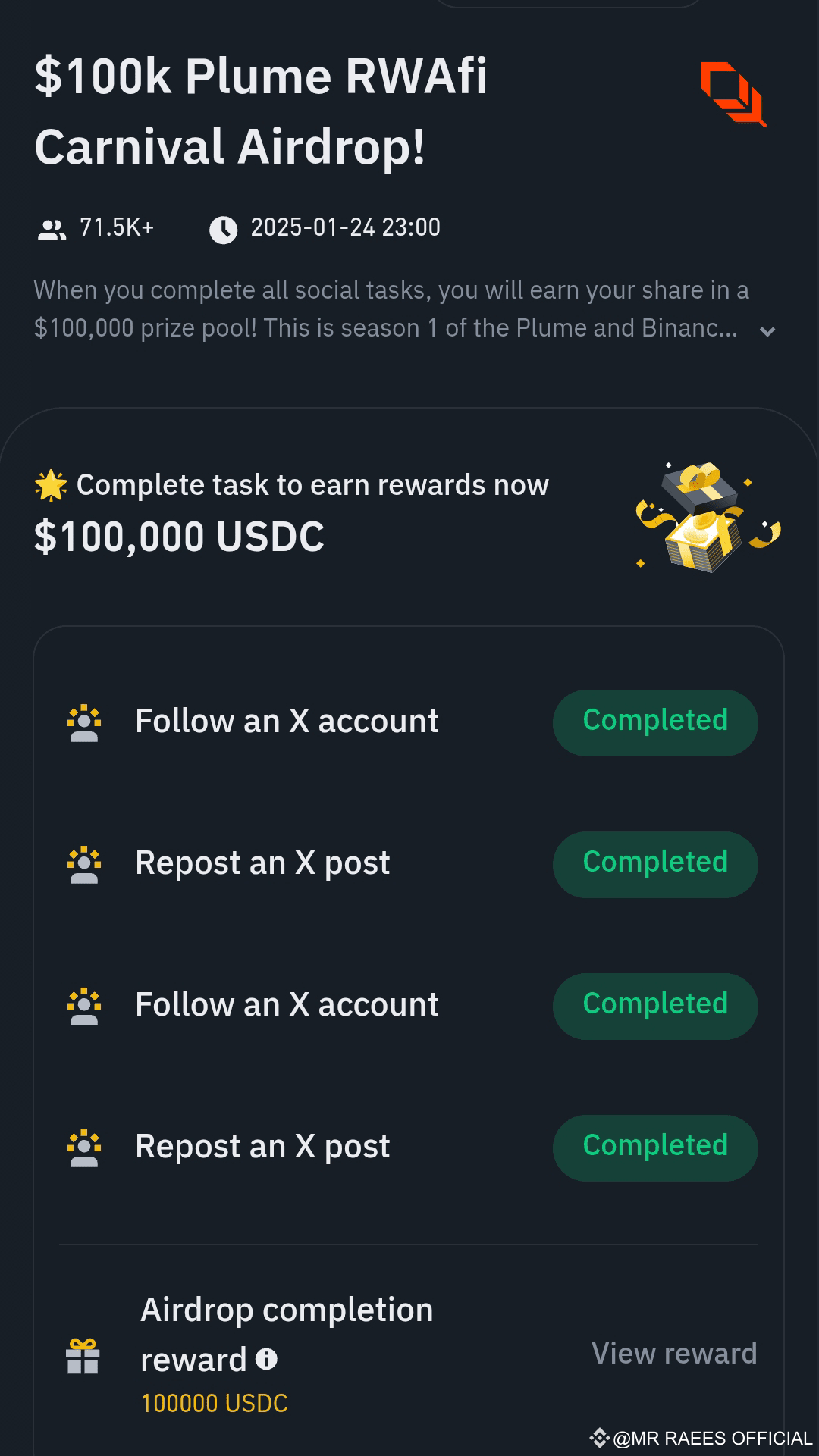Click Completed badge on first Follow task

(654, 722)
